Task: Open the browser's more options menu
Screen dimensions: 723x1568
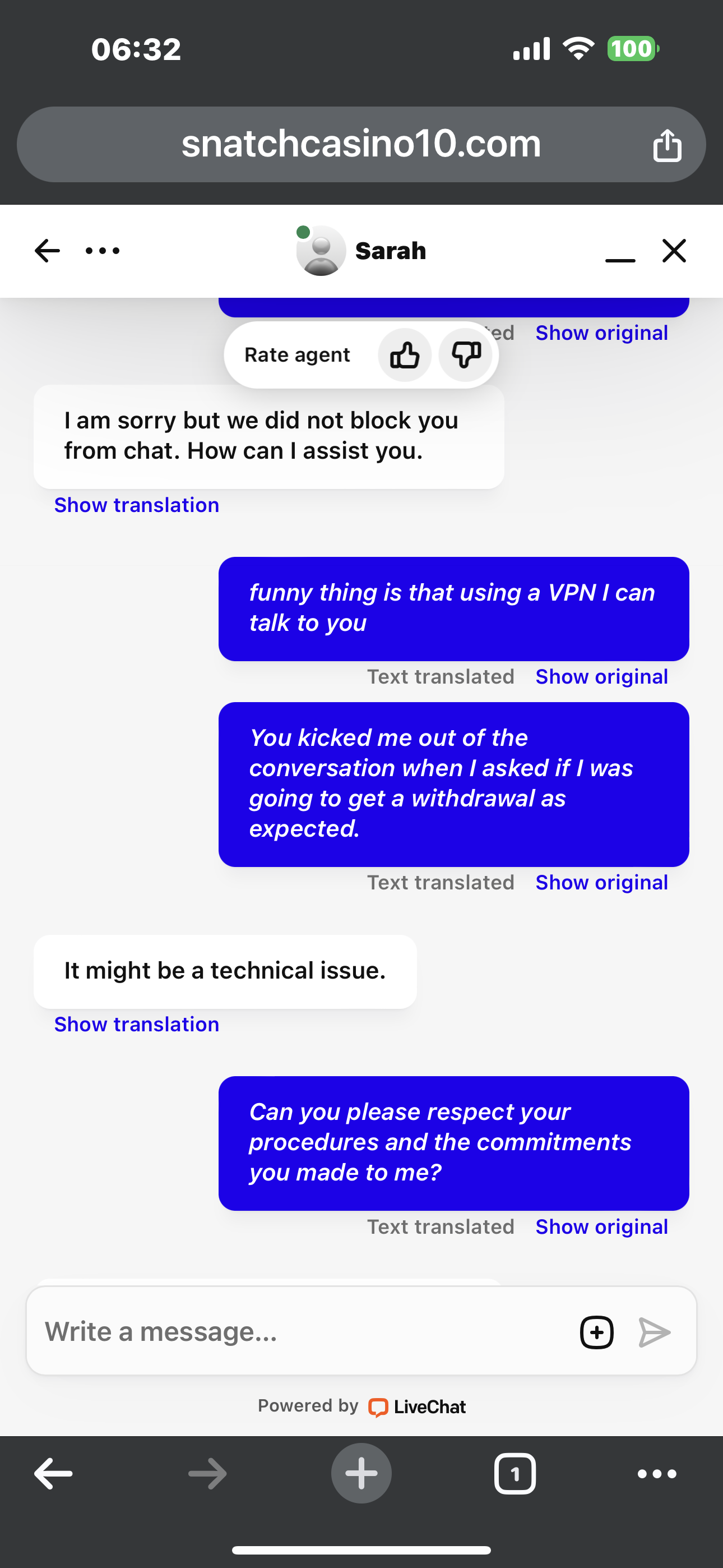Action: coord(656,1474)
